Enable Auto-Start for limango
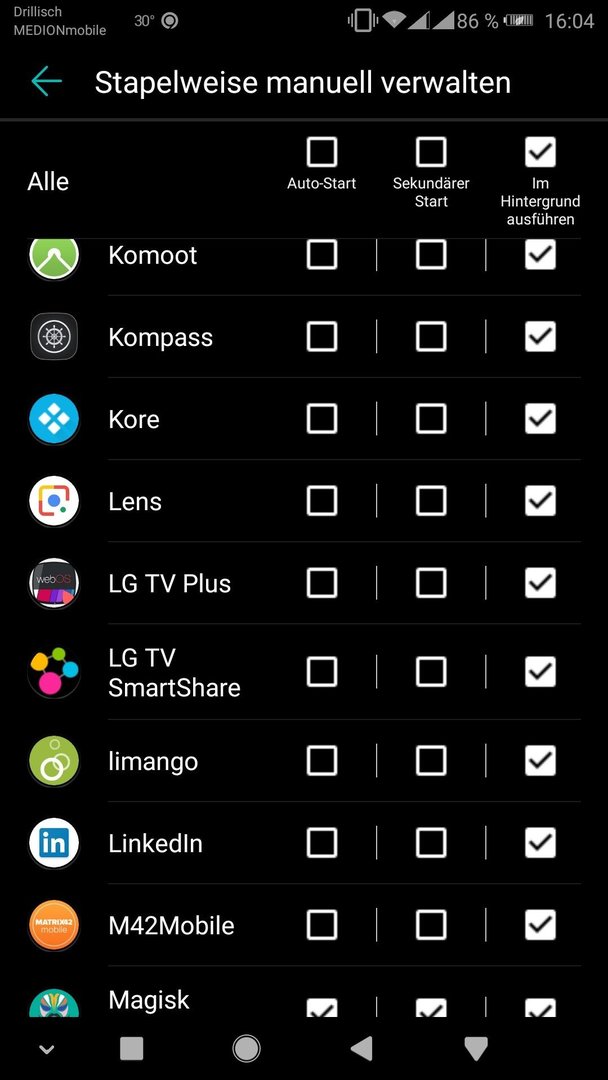The width and height of the screenshot is (608, 1080). pyautogui.click(x=322, y=761)
